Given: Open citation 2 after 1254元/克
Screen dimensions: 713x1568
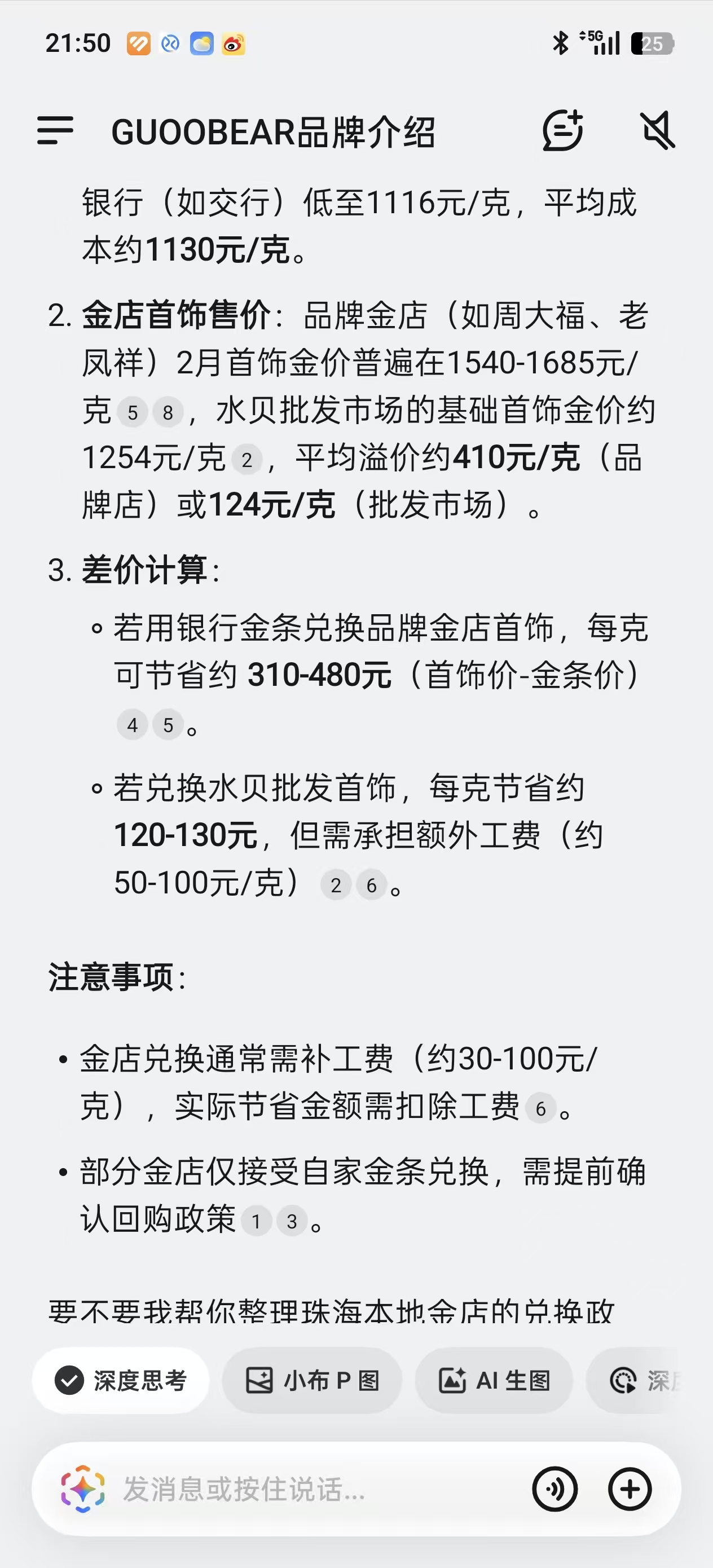Looking at the screenshot, I should tap(247, 460).
